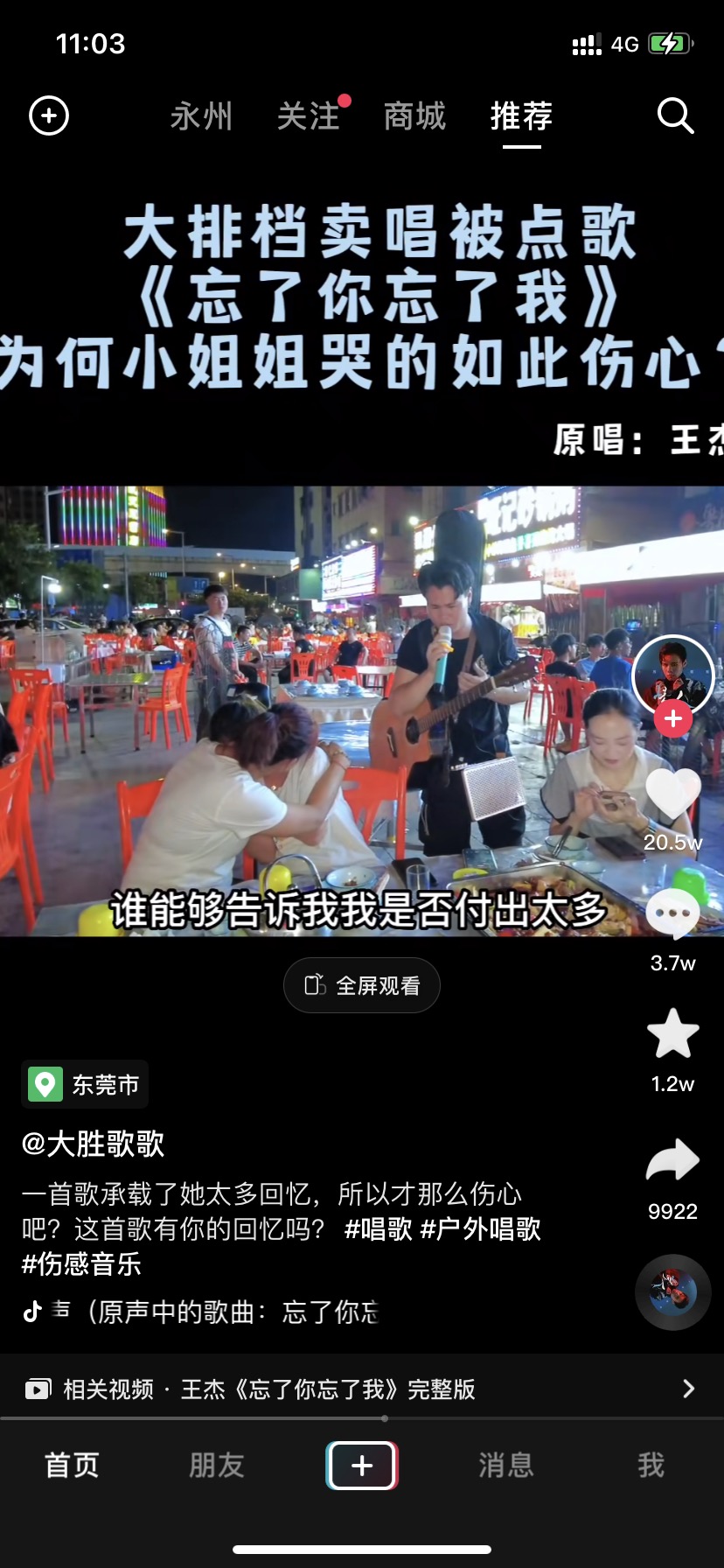The width and height of the screenshot is (724, 1568).
Task: Go to the 消息 tab
Action: [505, 1465]
